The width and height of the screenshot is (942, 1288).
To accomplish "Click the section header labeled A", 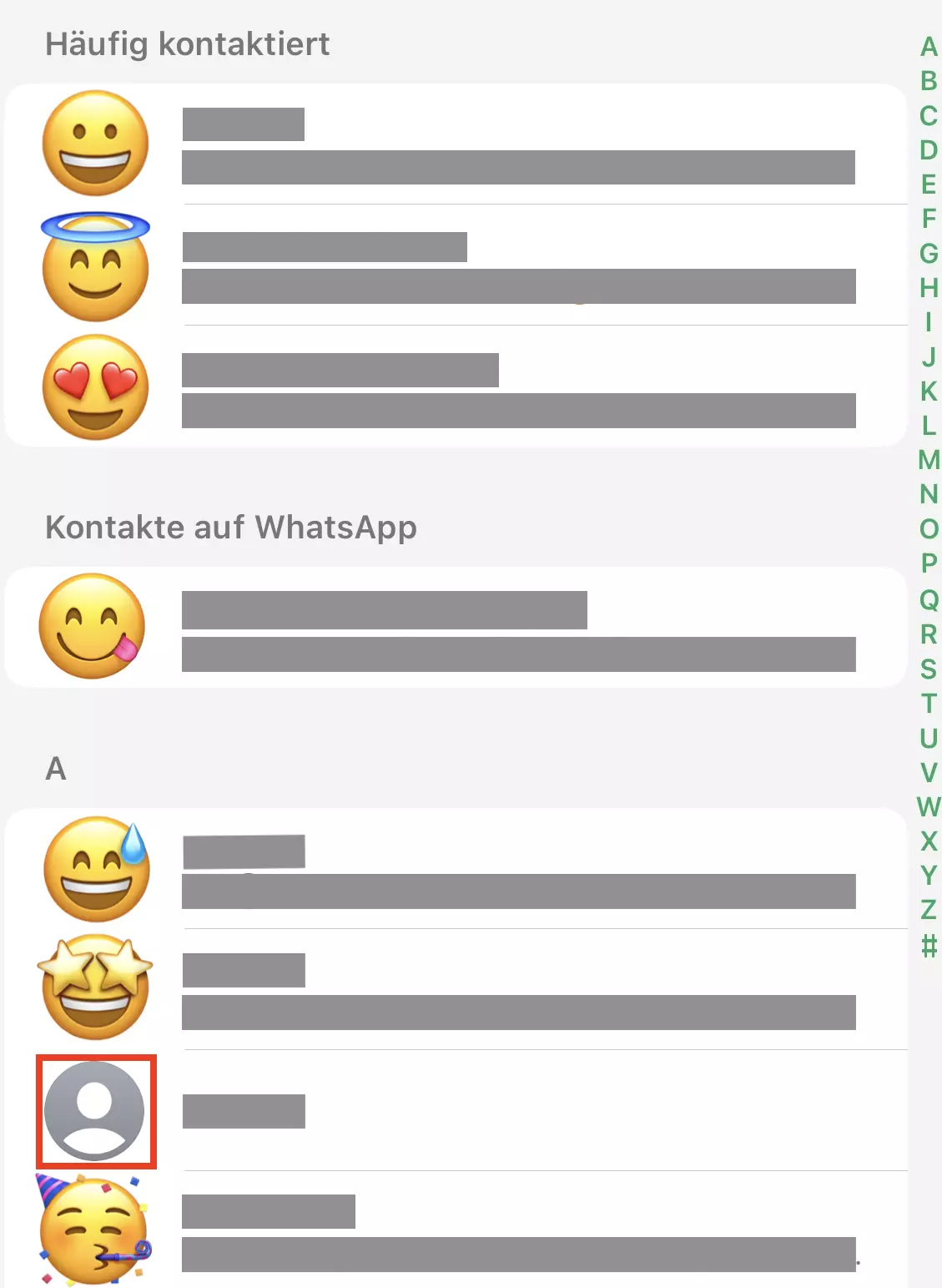I will [56, 769].
